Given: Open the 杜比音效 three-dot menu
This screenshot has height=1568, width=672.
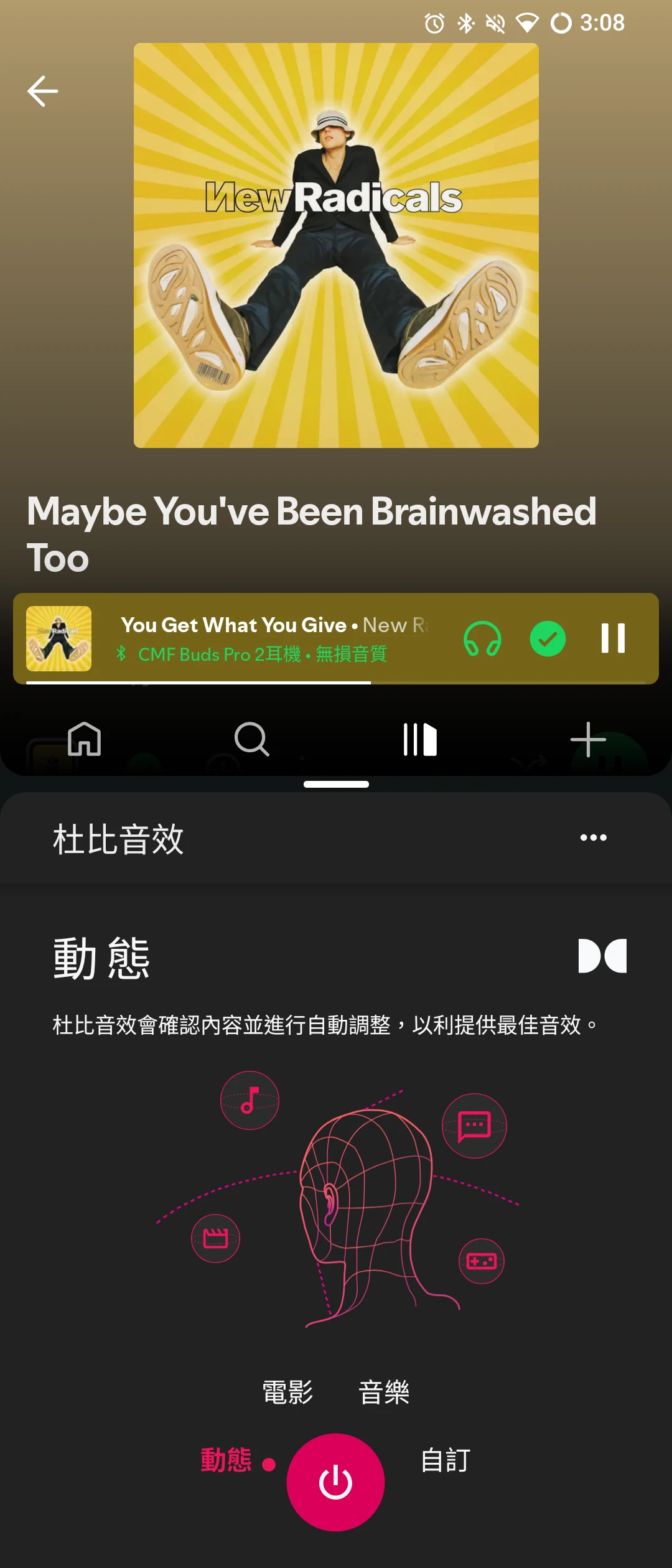Looking at the screenshot, I should (x=593, y=838).
